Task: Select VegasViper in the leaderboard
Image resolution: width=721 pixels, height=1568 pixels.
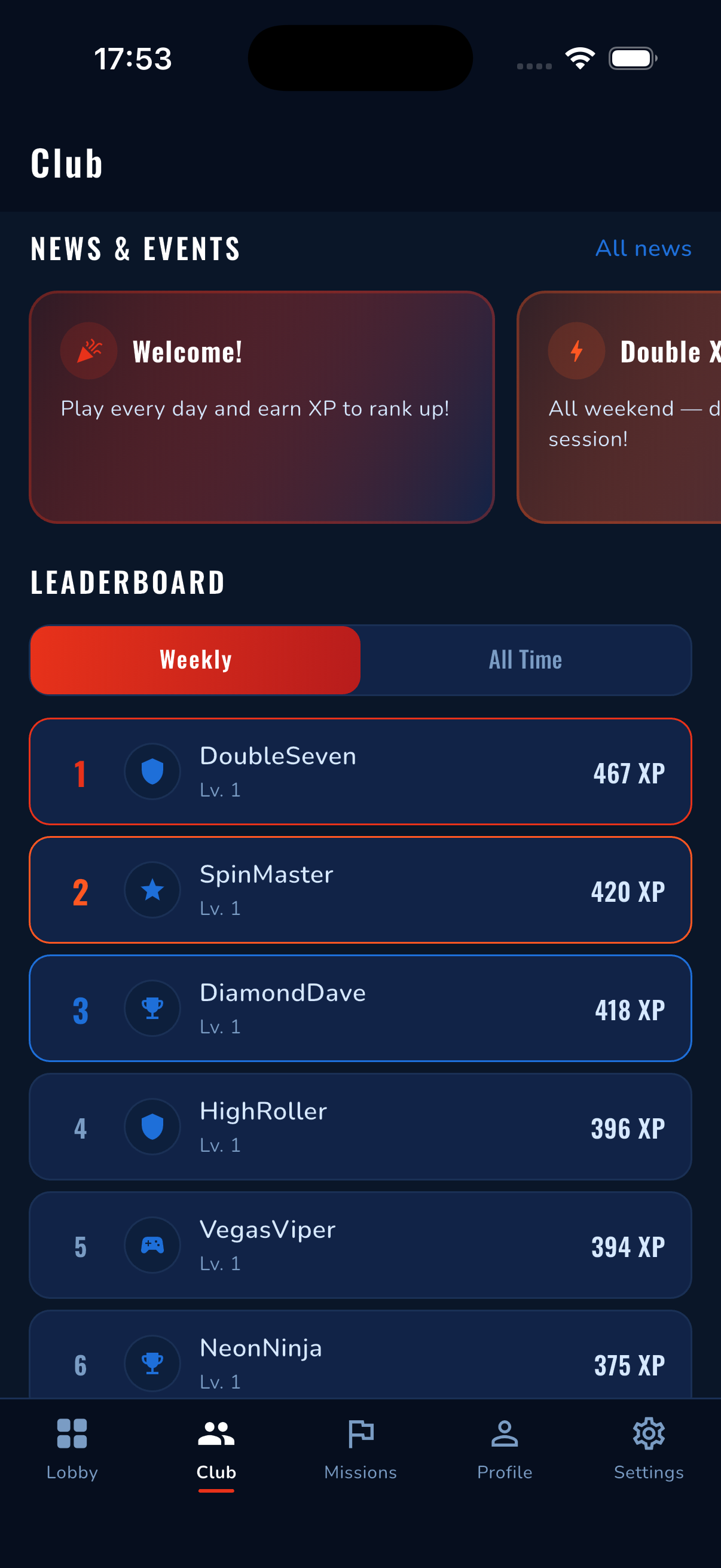Action: 360,1245
